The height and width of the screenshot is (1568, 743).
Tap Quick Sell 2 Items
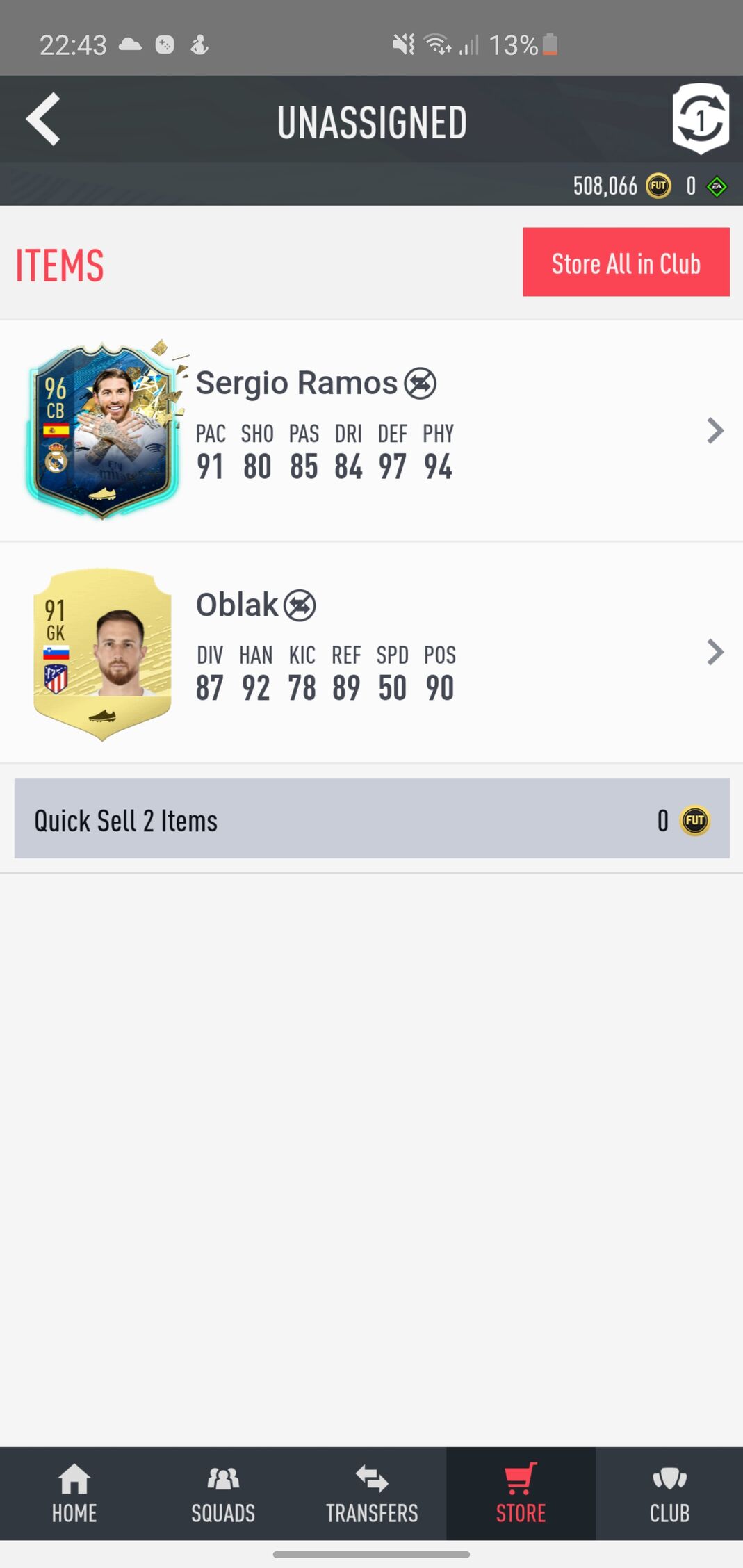coord(371,819)
